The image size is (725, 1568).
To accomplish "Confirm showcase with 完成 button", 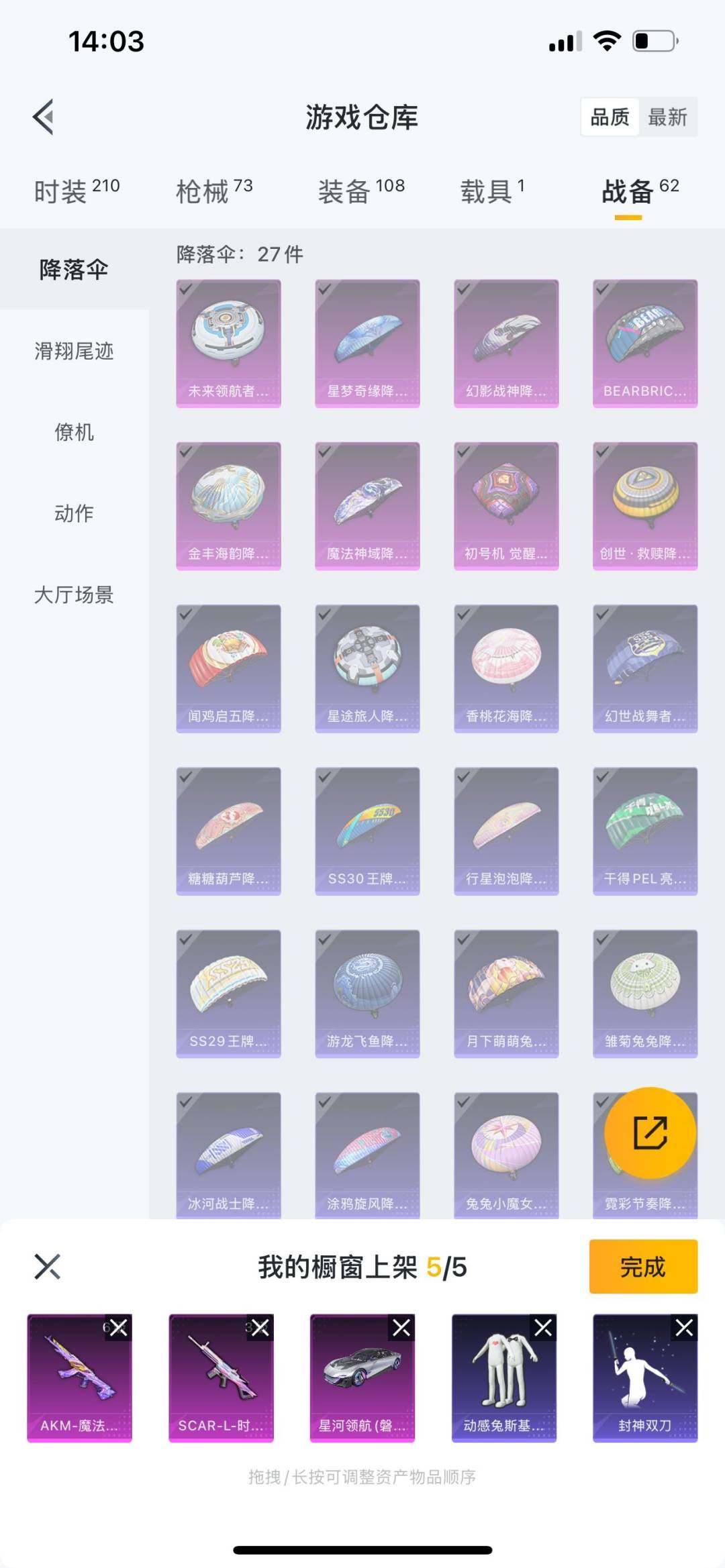I will [642, 1267].
